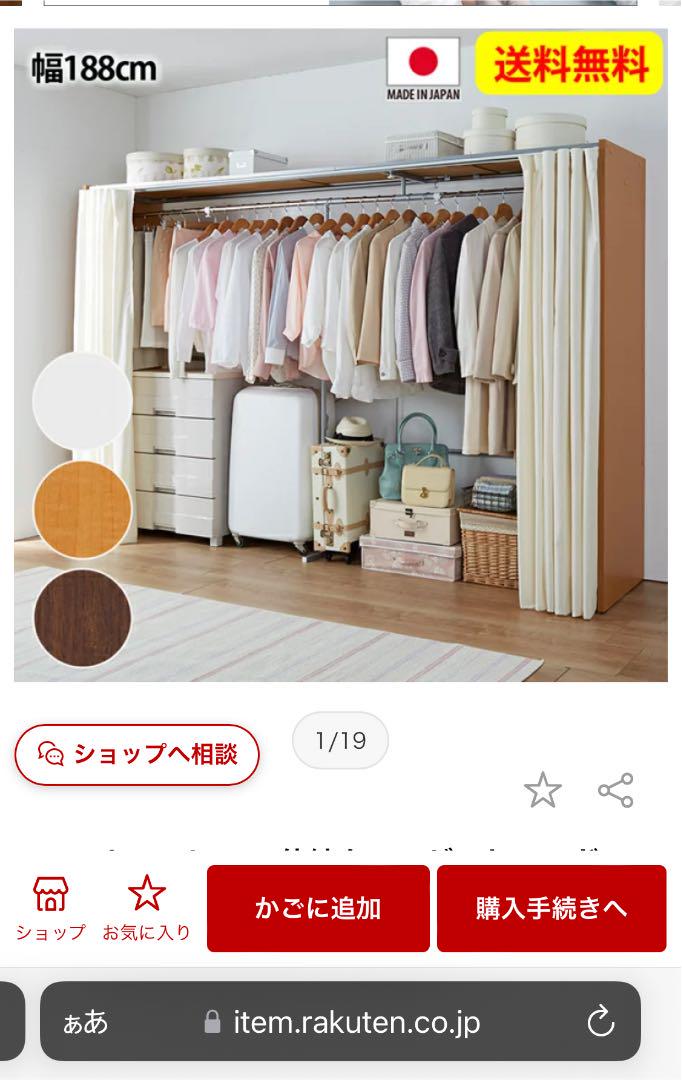Reload the page in the browser
Screen dimensions: 682x1080
point(600,1021)
